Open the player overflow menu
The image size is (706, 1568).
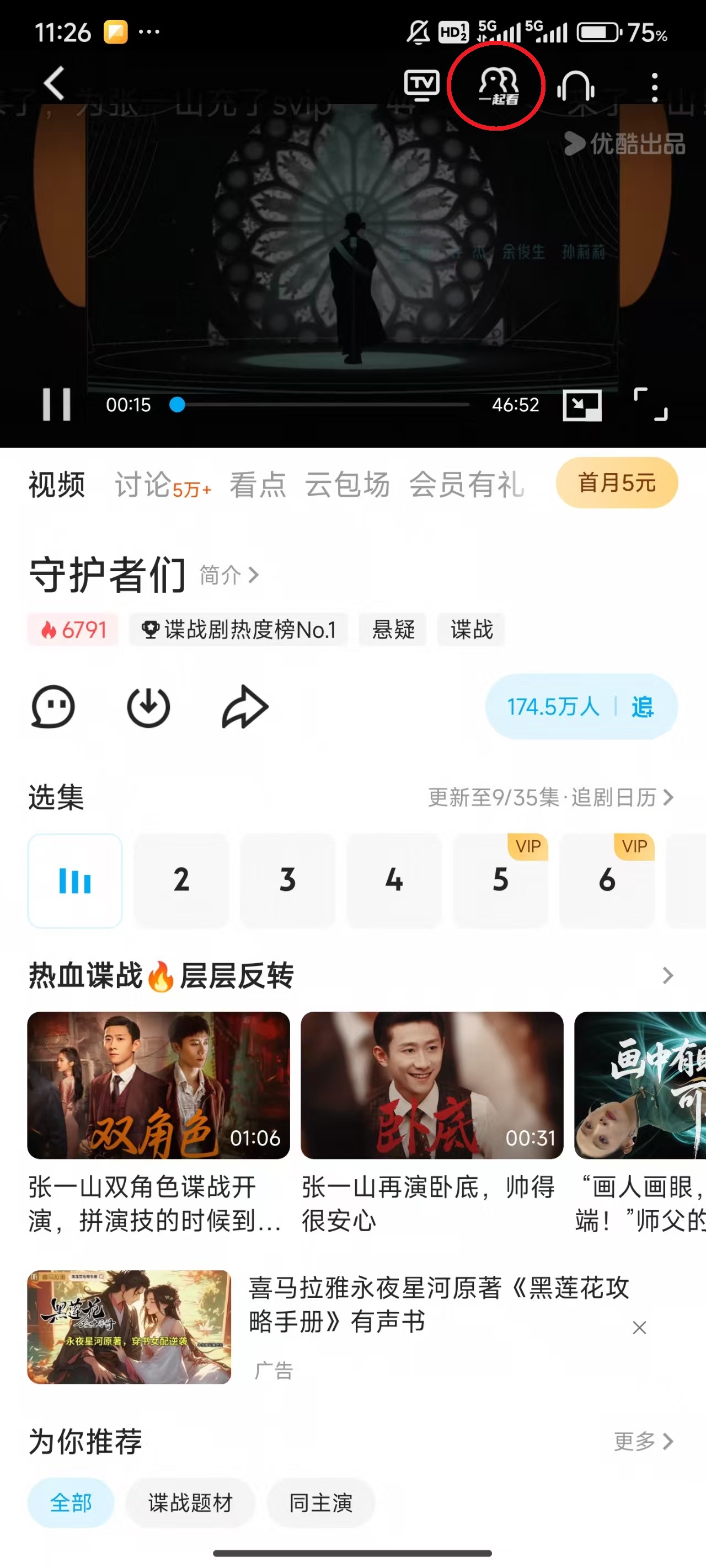coord(654,88)
